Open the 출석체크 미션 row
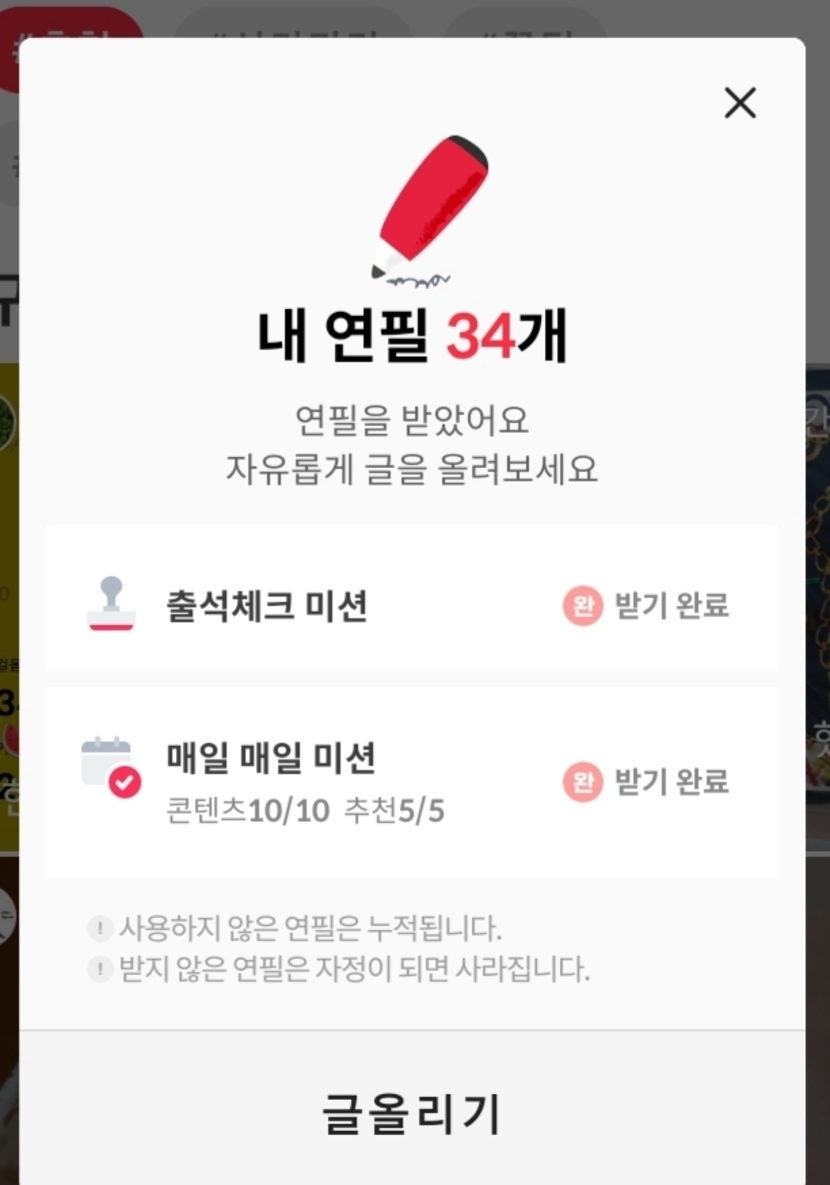Screen dimensions: 830x1185 coord(412,606)
